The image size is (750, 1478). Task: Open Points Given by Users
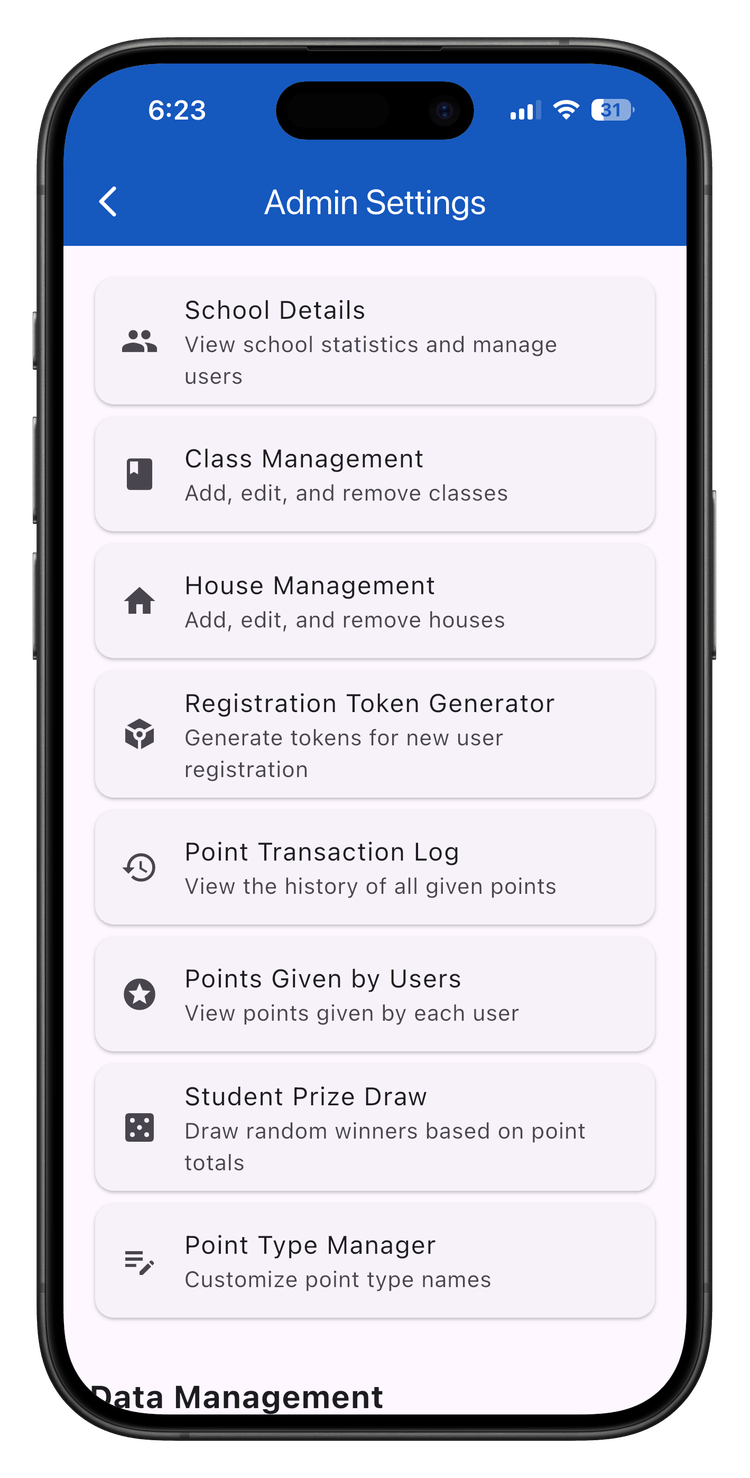375,995
